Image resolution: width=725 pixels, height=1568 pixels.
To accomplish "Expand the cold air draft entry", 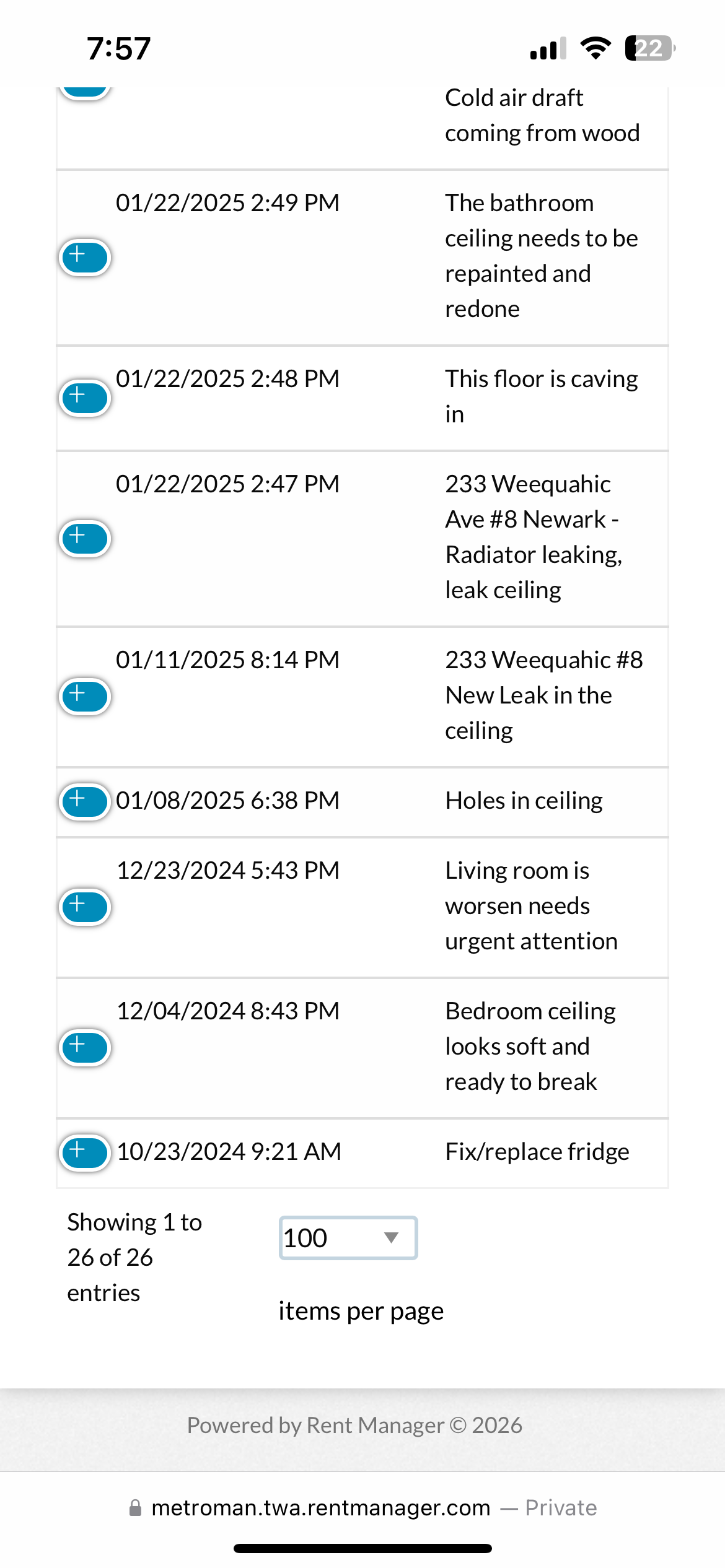I will 85,92.
